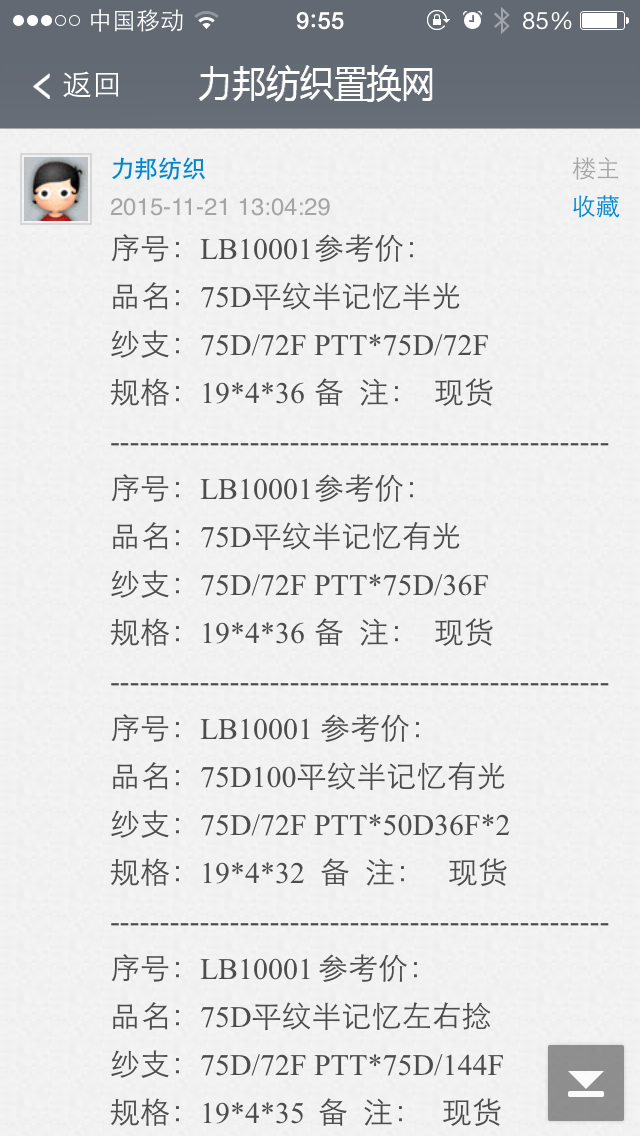Open the 力邦纺织 poster avatar
This screenshot has height=1136, width=640.
(x=56, y=189)
